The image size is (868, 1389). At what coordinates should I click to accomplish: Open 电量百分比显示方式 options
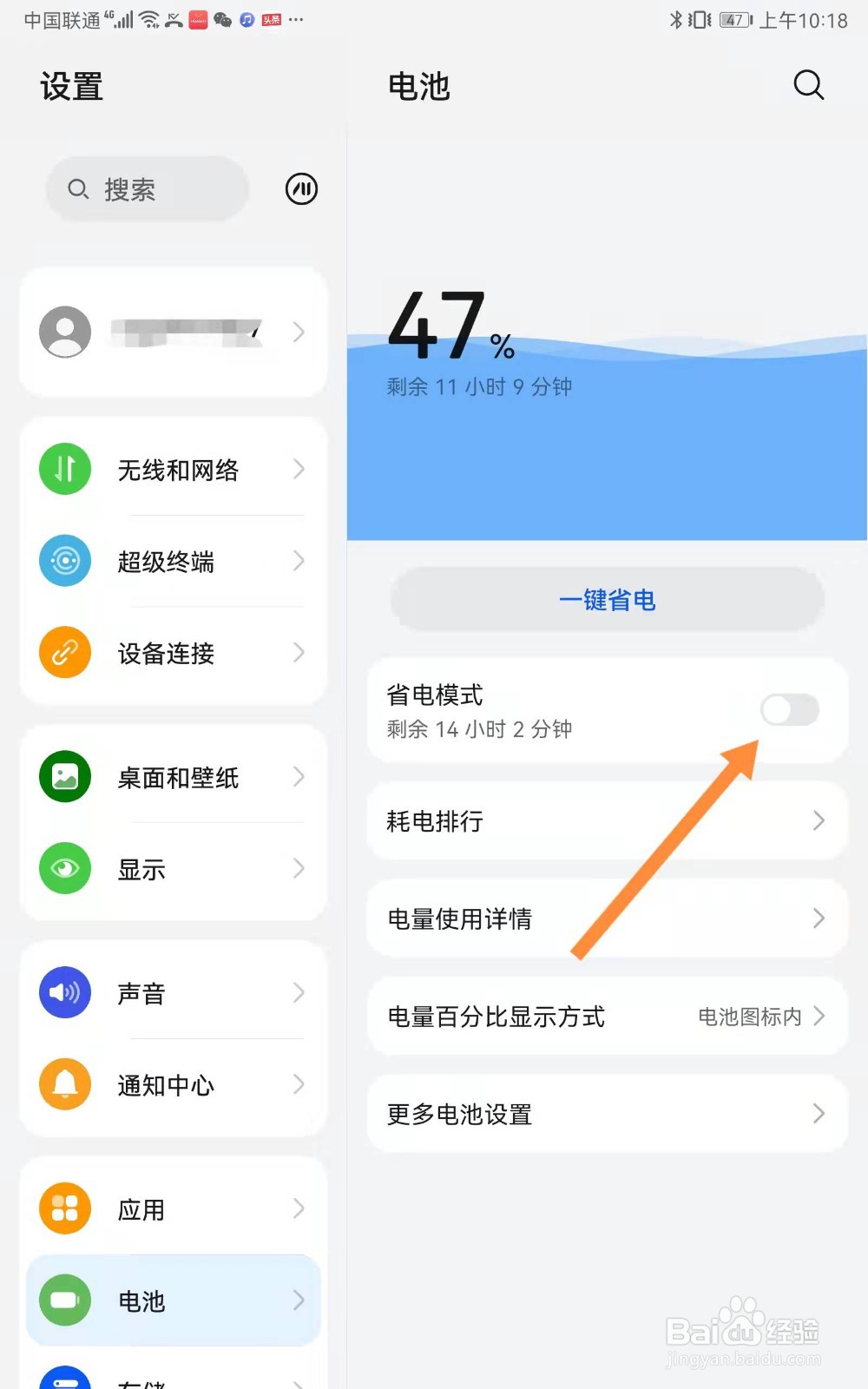click(608, 1016)
